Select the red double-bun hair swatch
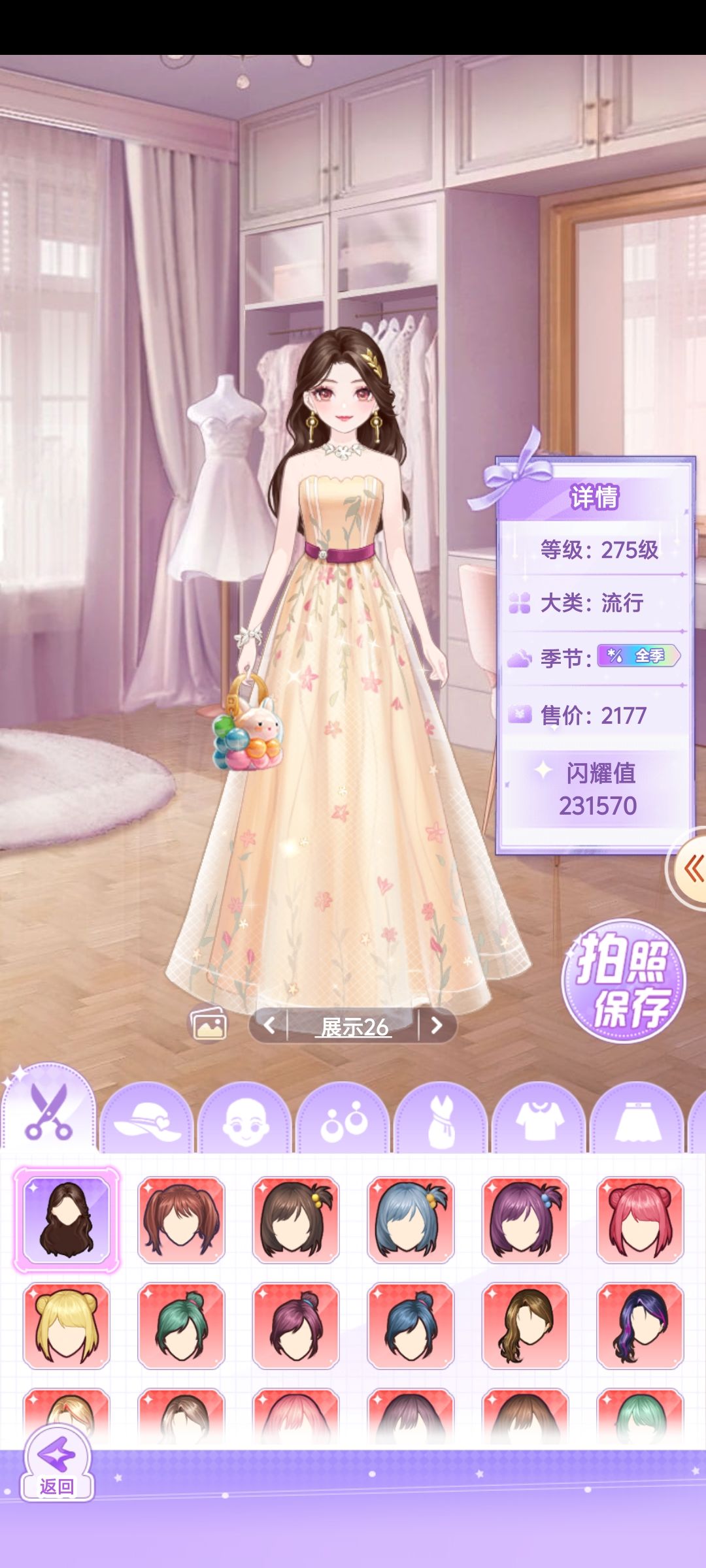Image resolution: width=706 pixels, height=1568 pixels. (641, 1220)
